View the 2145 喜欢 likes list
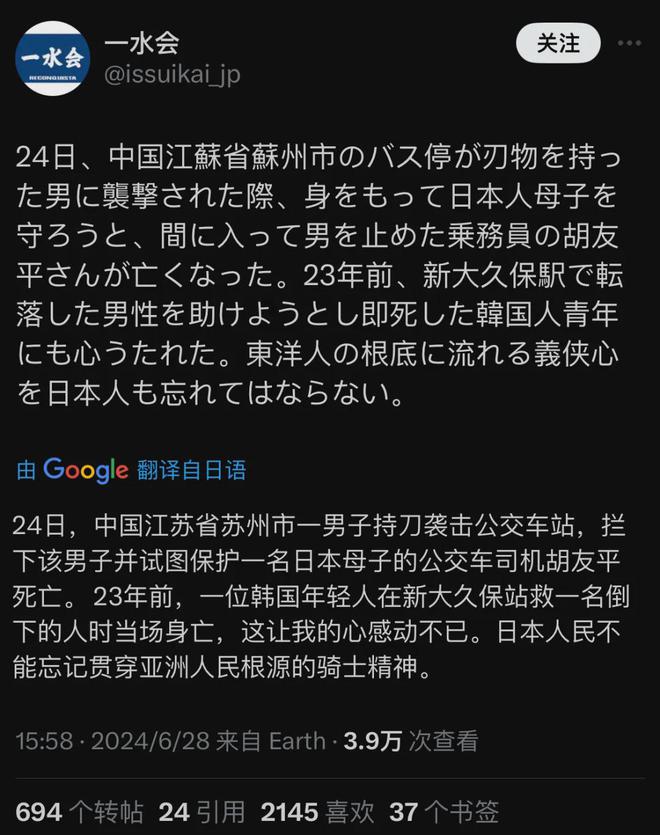 click(x=316, y=810)
